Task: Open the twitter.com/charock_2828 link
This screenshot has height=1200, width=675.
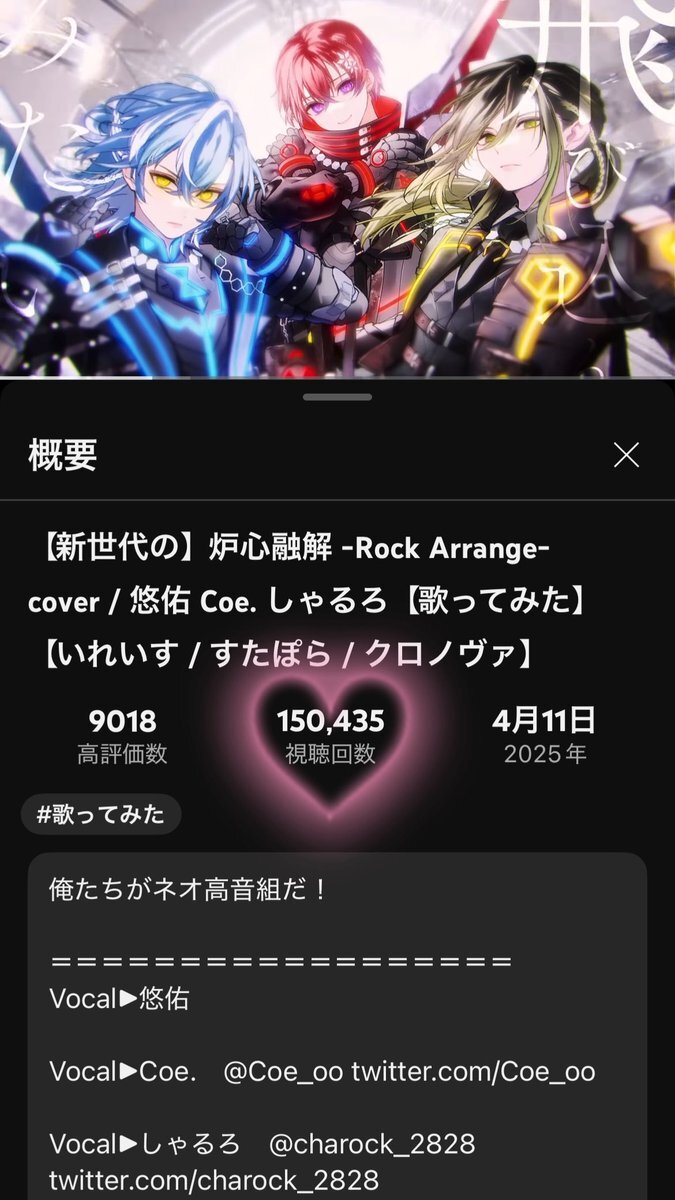Action: click(214, 1179)
